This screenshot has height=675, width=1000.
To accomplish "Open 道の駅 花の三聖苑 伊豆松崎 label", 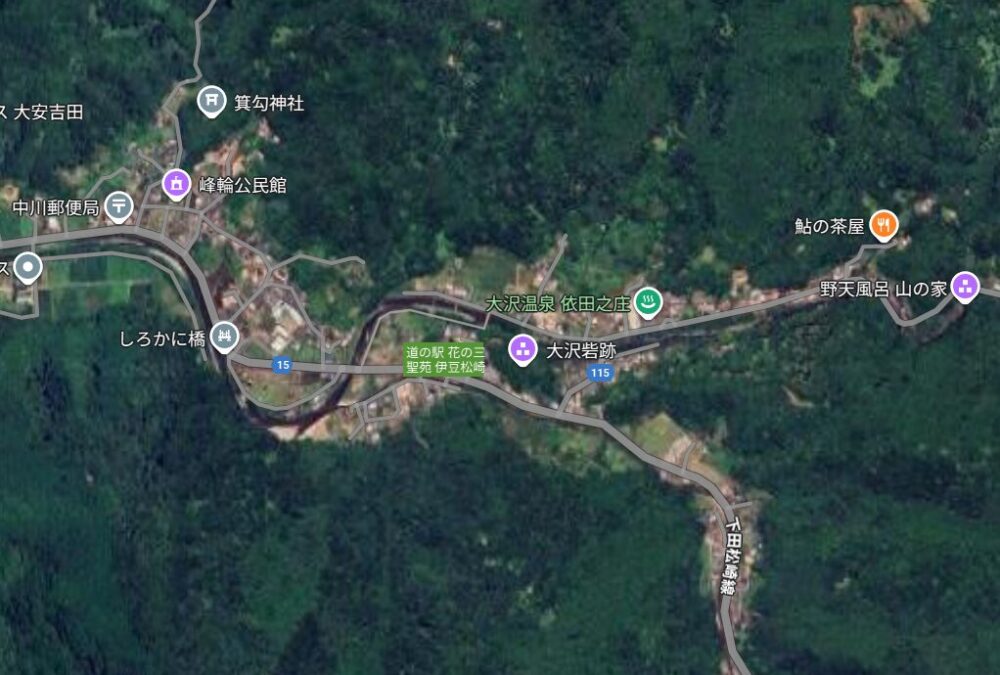I will [x=444, y=359].
